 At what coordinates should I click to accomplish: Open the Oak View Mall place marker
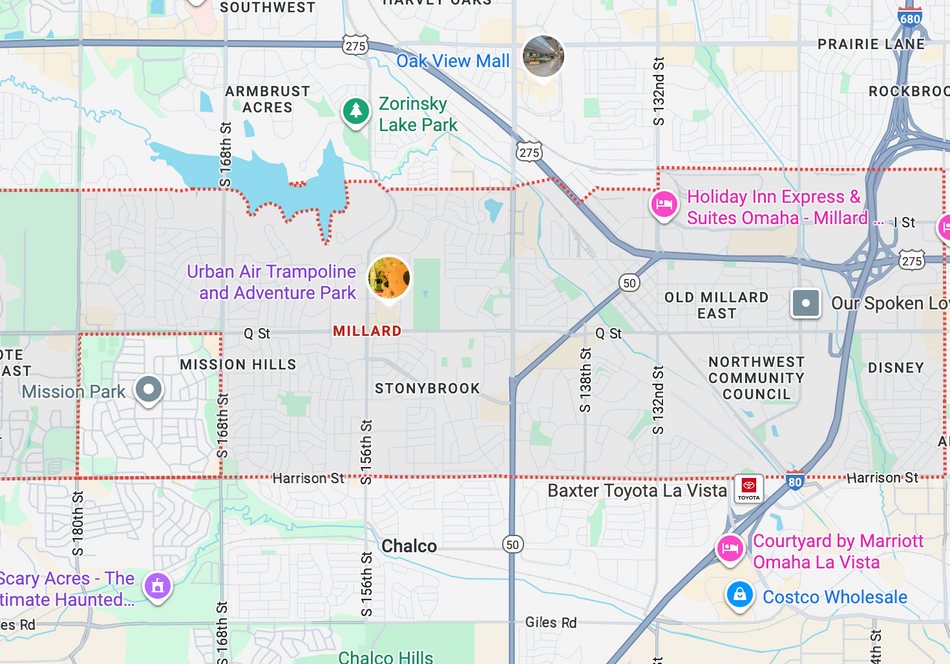coord(543,56)
